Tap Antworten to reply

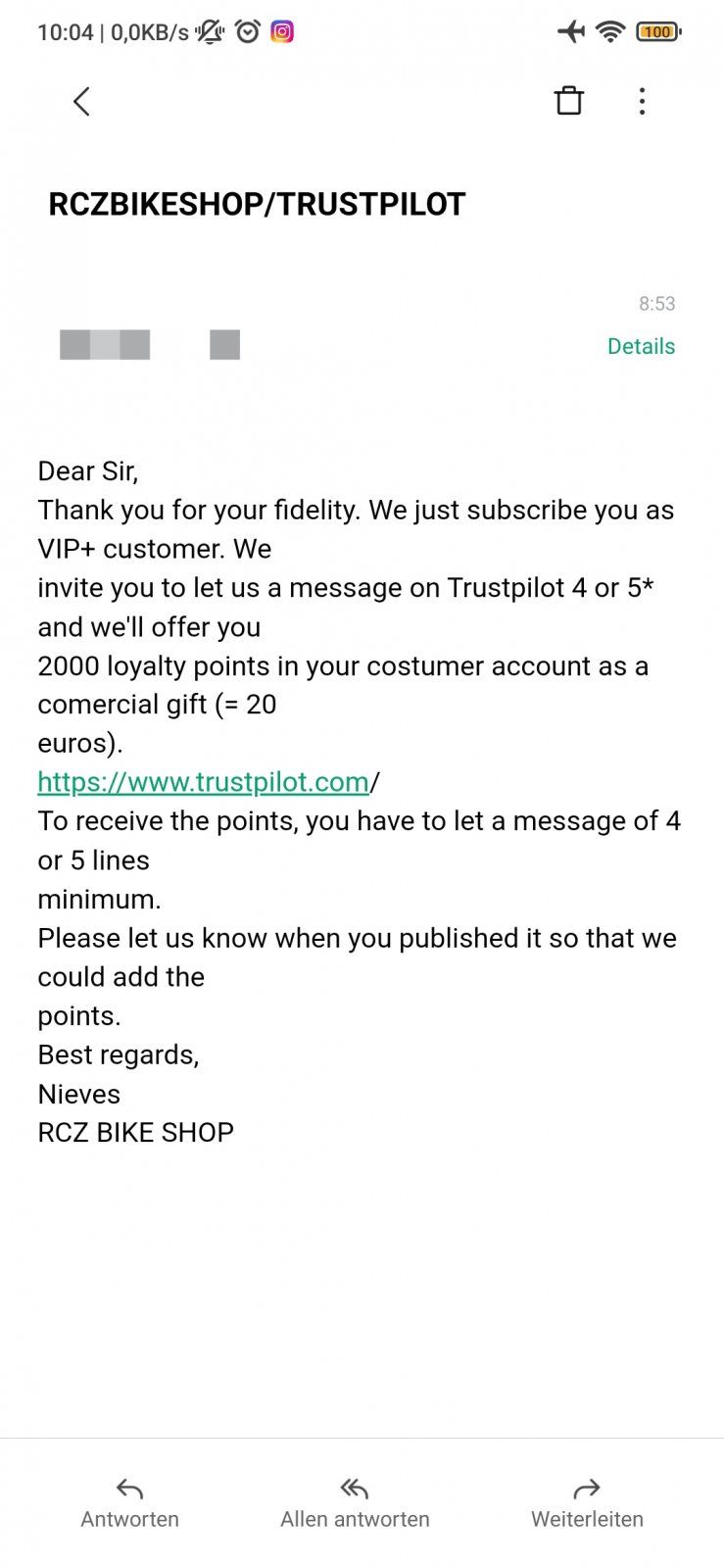(129, 1504)
